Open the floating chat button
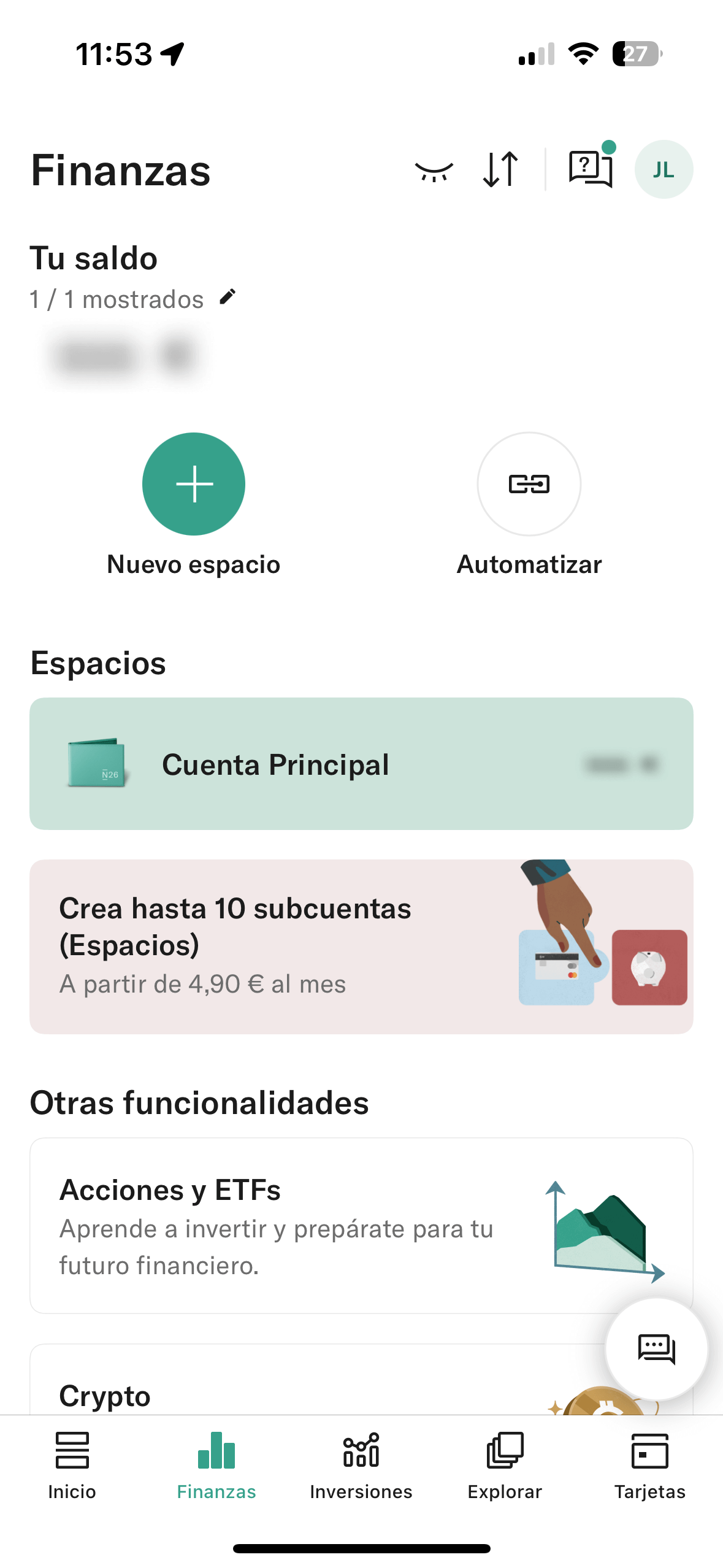 [656, 1348]
